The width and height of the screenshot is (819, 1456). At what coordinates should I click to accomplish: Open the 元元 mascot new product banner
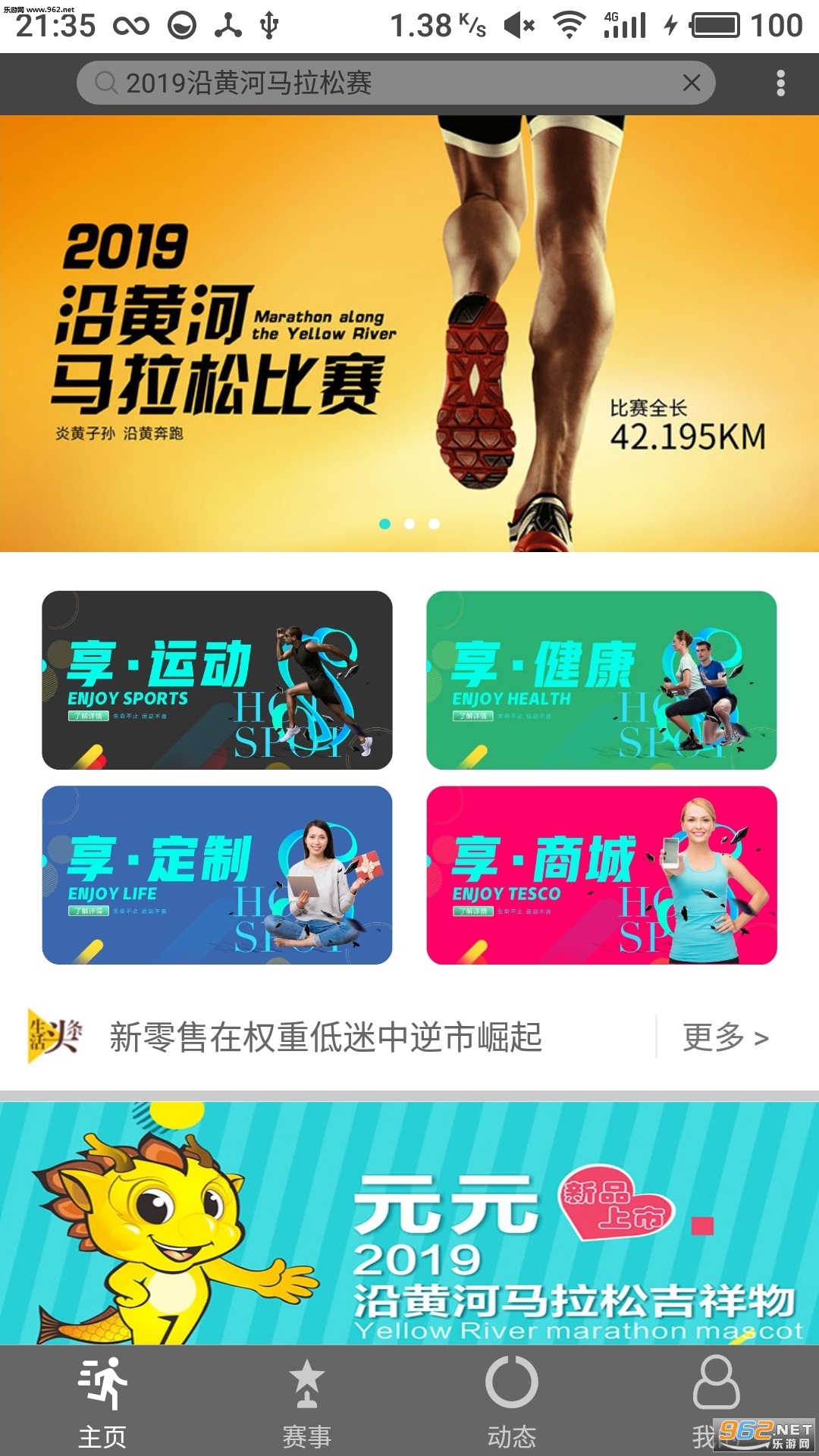(x=409, y=1222)
